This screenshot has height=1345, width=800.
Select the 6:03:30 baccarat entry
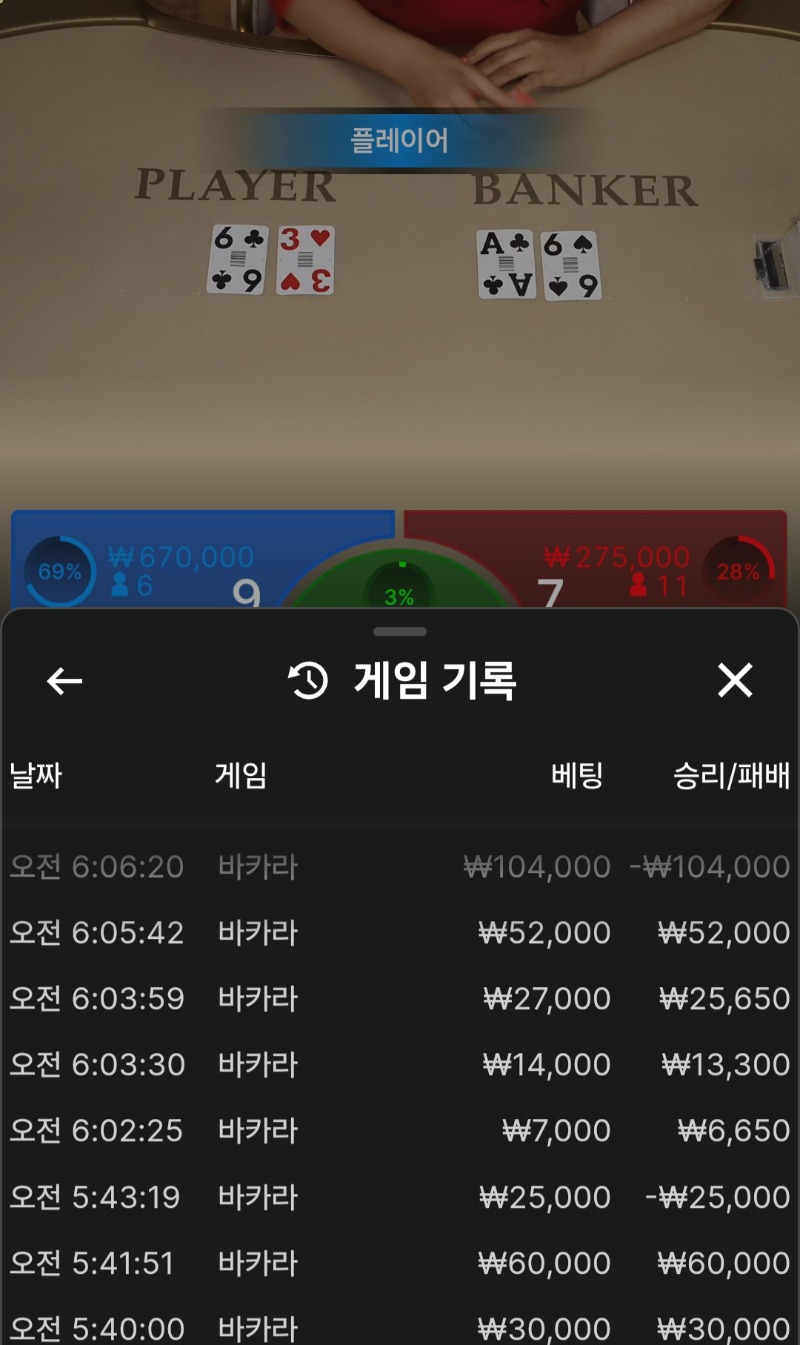[400, 1064]
